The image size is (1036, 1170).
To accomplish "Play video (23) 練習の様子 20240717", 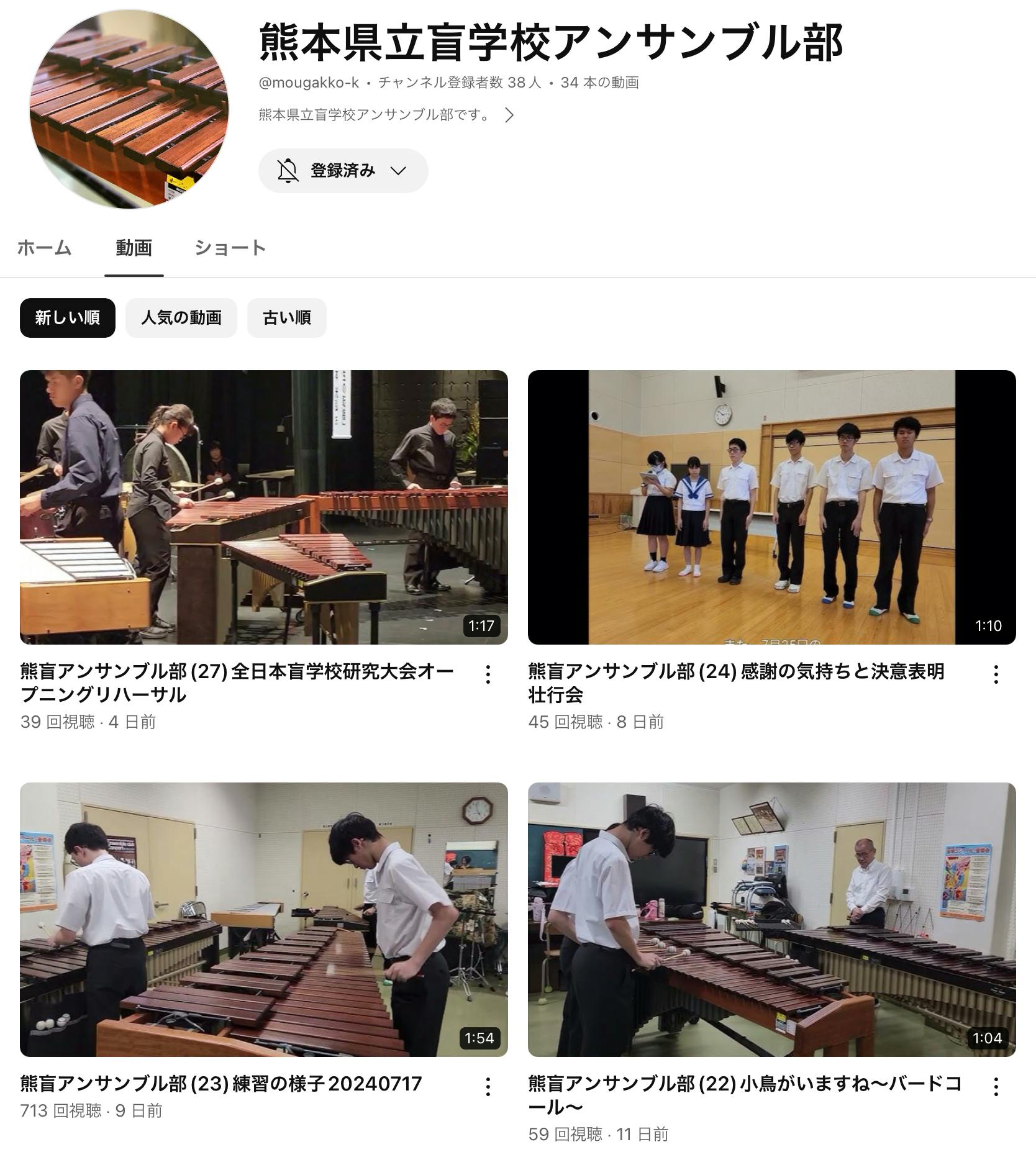I will point(263,919).
